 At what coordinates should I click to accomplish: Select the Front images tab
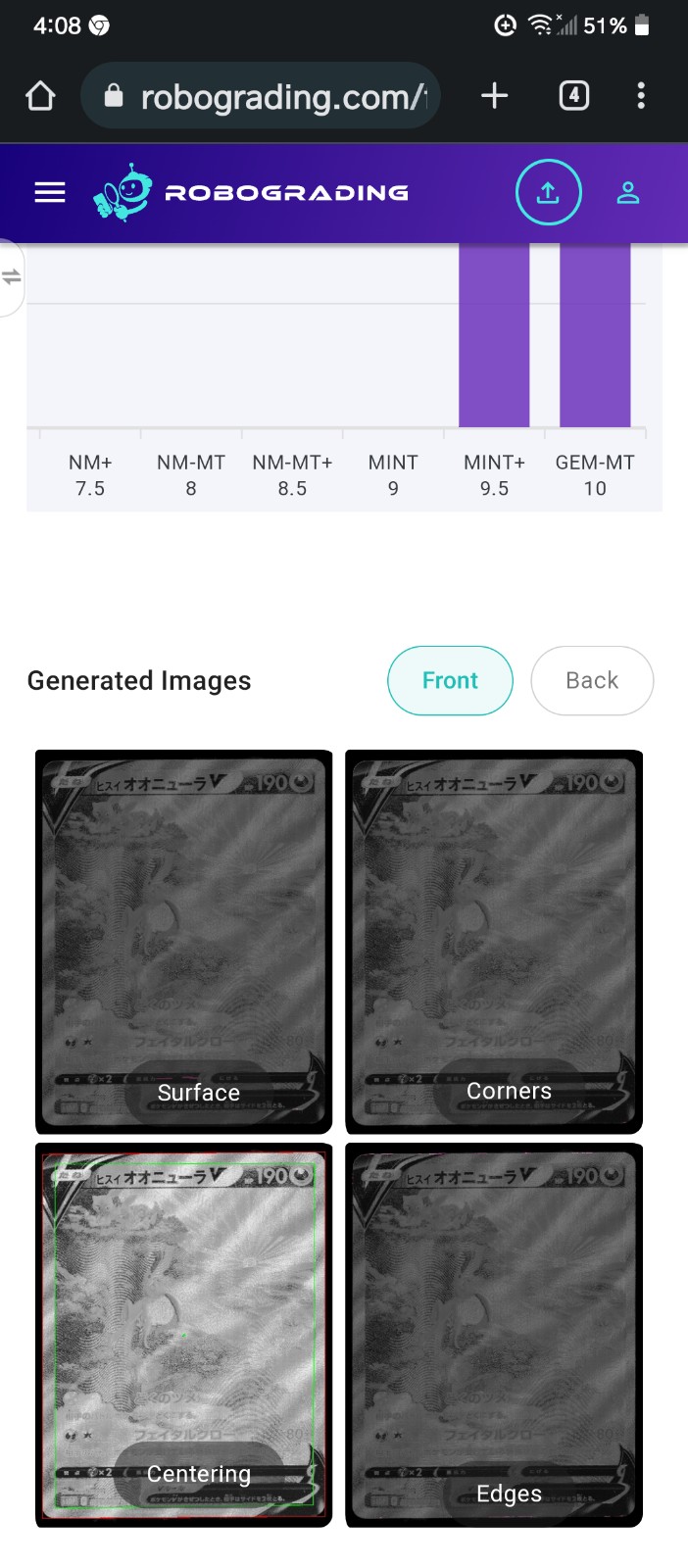(x=450, y=680)
